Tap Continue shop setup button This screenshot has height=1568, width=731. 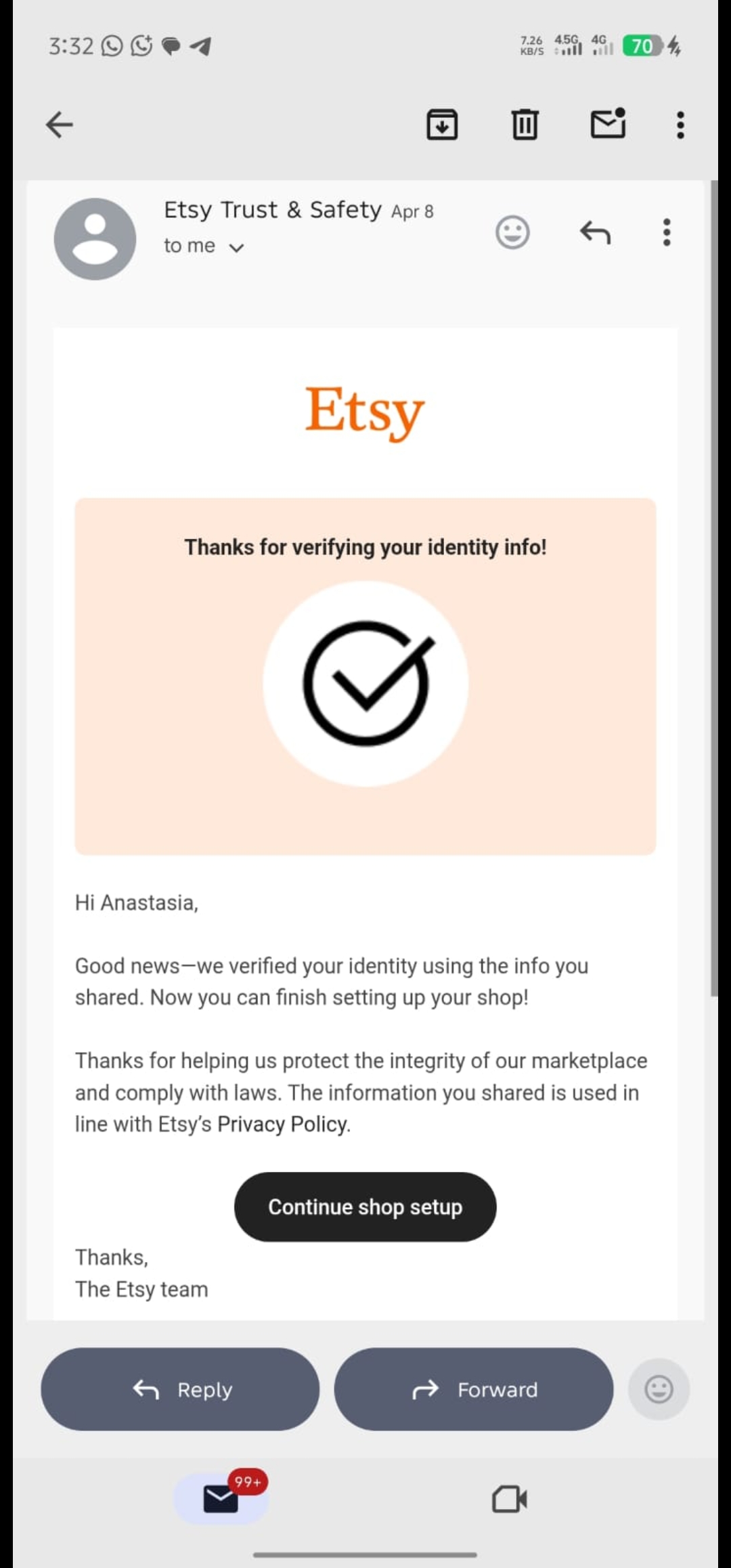point(365,1206)
